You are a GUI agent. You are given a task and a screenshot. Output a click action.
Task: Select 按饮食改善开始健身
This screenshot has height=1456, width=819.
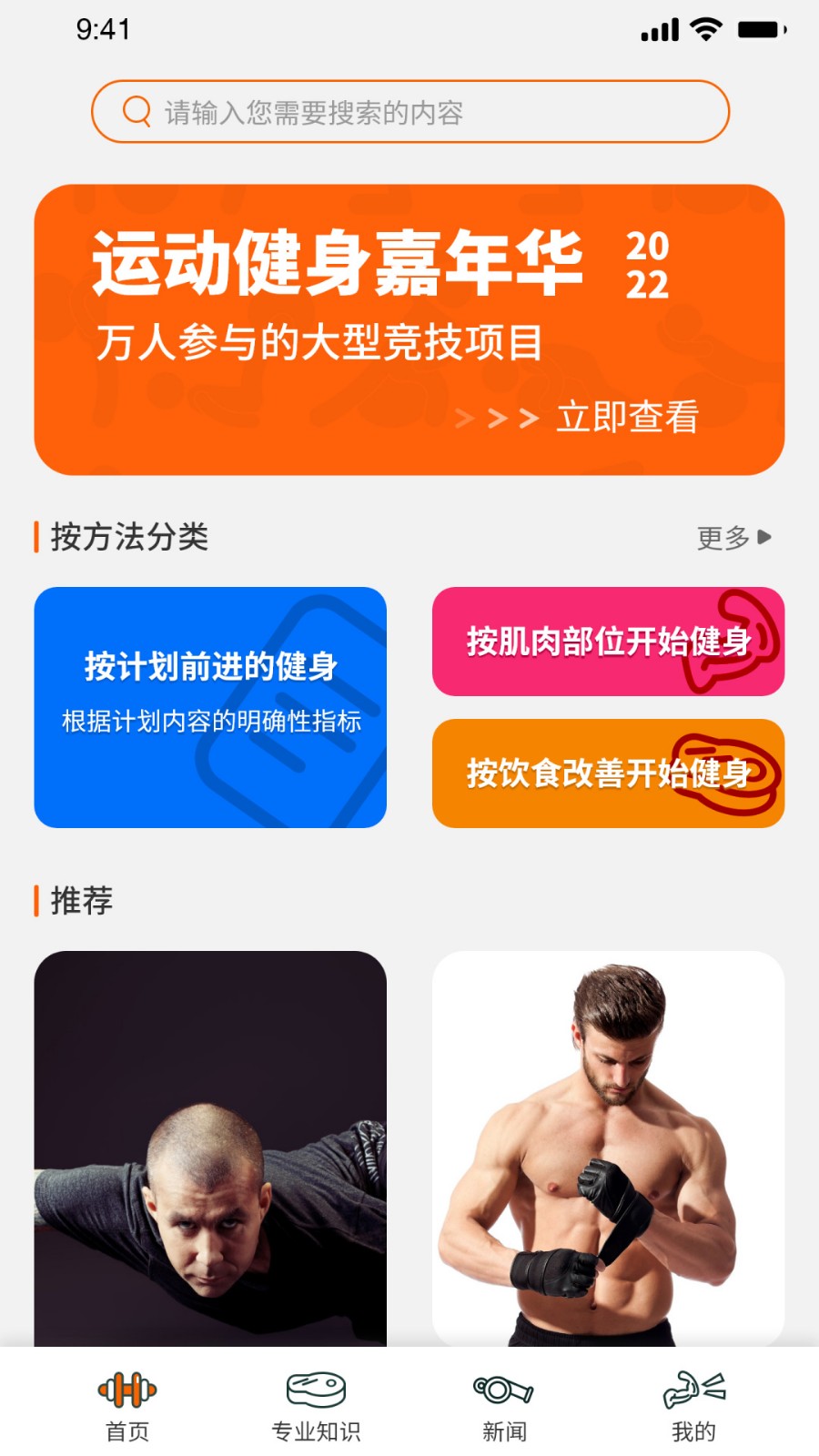coord(608,773)
